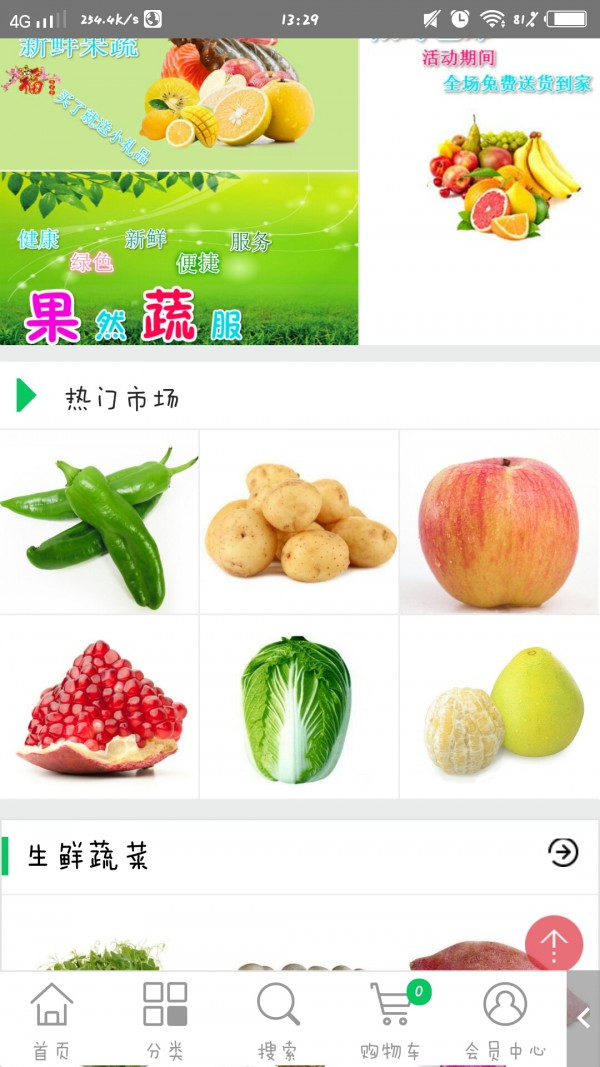Screen dimensions: 600x1067
Task: Open the pomegranate product tile
Action: [99, 707]
